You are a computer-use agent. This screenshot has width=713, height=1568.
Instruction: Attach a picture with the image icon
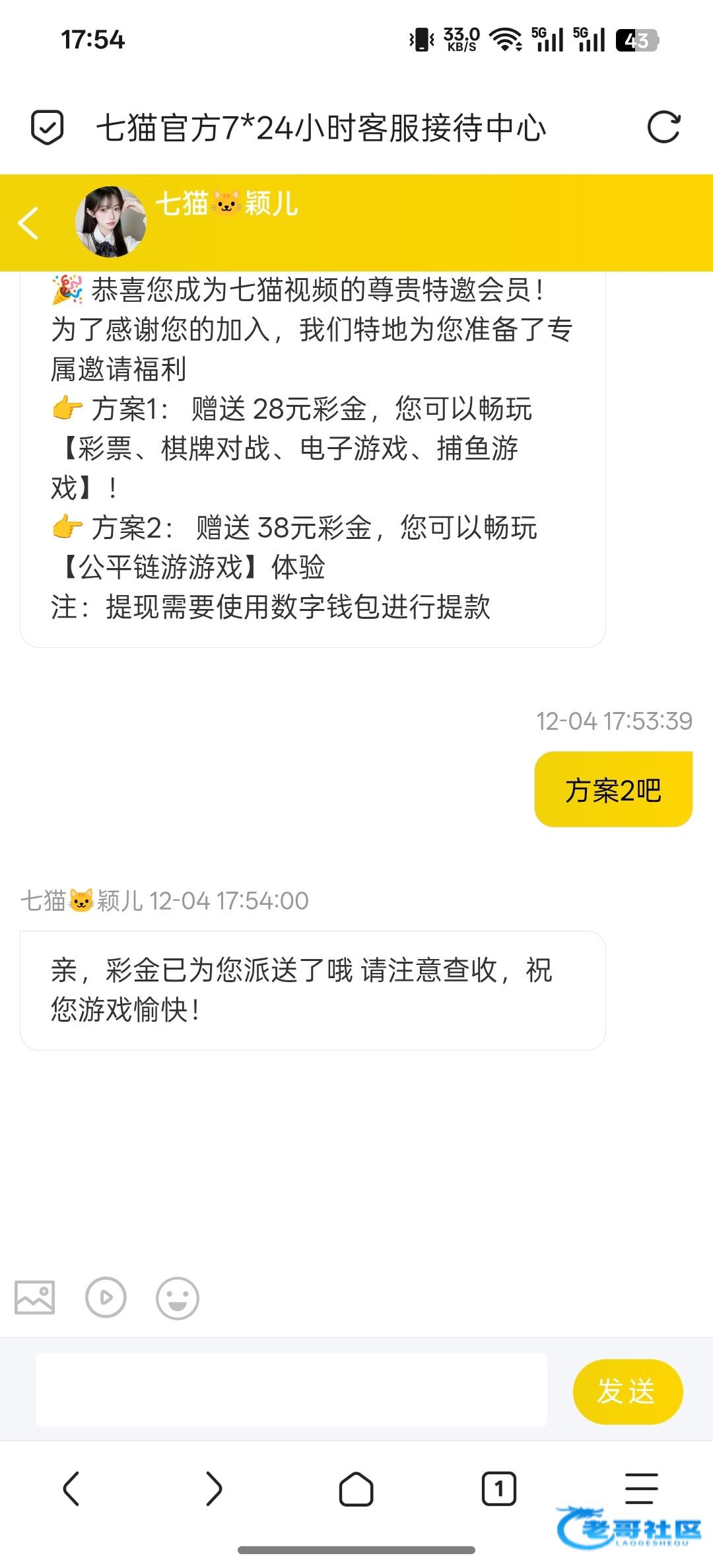[x=35, y=1297]
